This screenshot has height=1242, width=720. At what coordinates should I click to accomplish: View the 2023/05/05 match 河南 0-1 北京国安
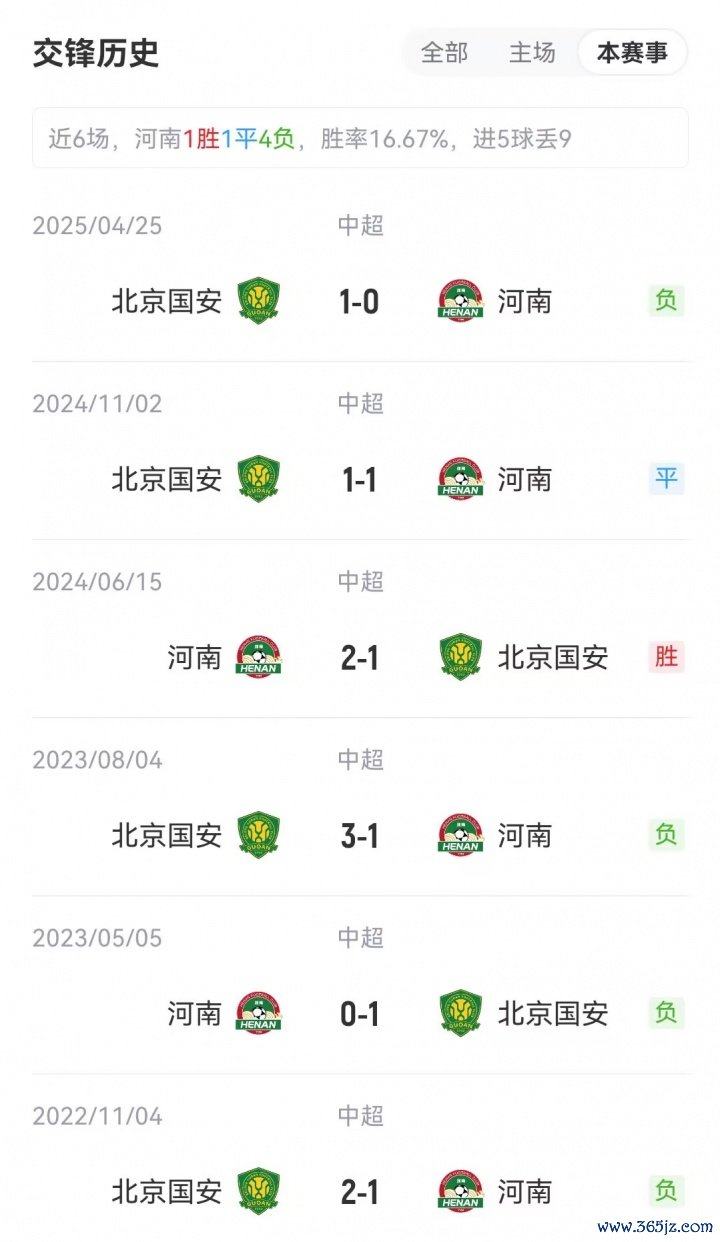pyautogui.click(x=360, y=985)
